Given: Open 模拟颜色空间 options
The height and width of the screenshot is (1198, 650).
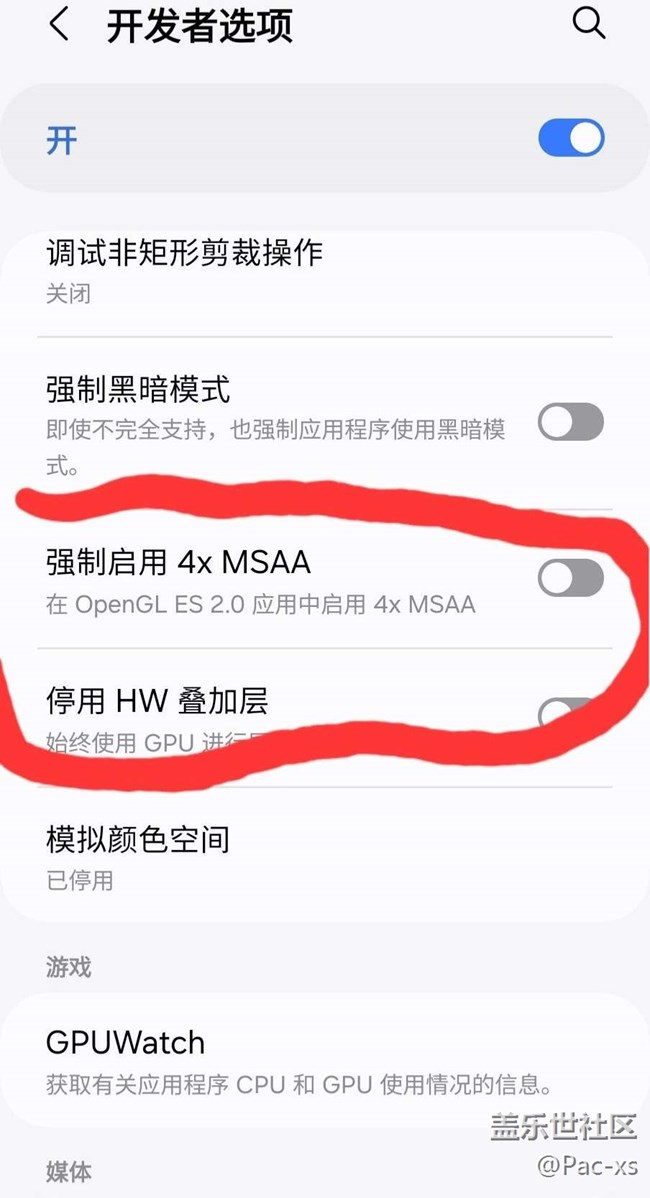Looking at the screenshot, I should 139,856.
